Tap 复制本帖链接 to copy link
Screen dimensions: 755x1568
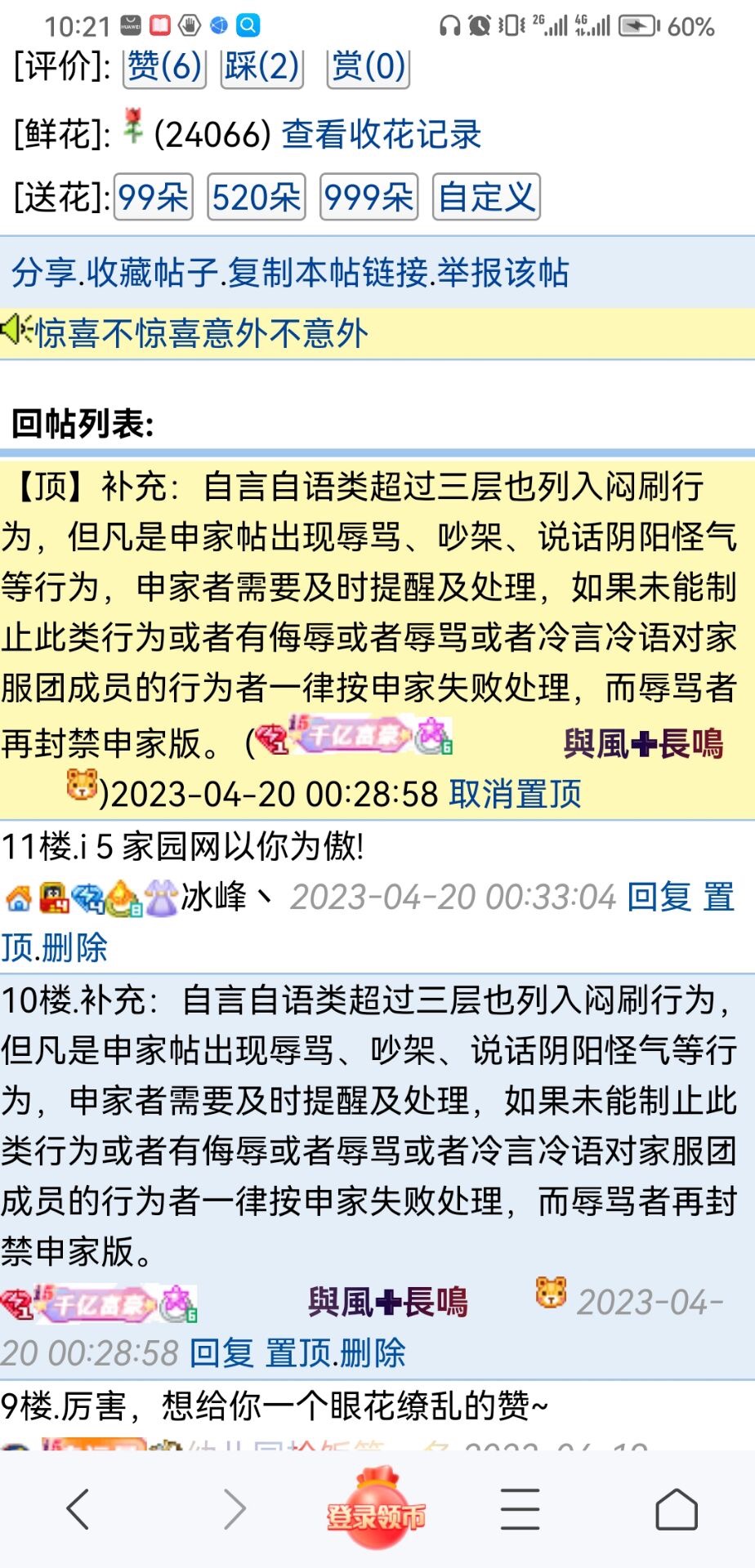pos(328,273)
